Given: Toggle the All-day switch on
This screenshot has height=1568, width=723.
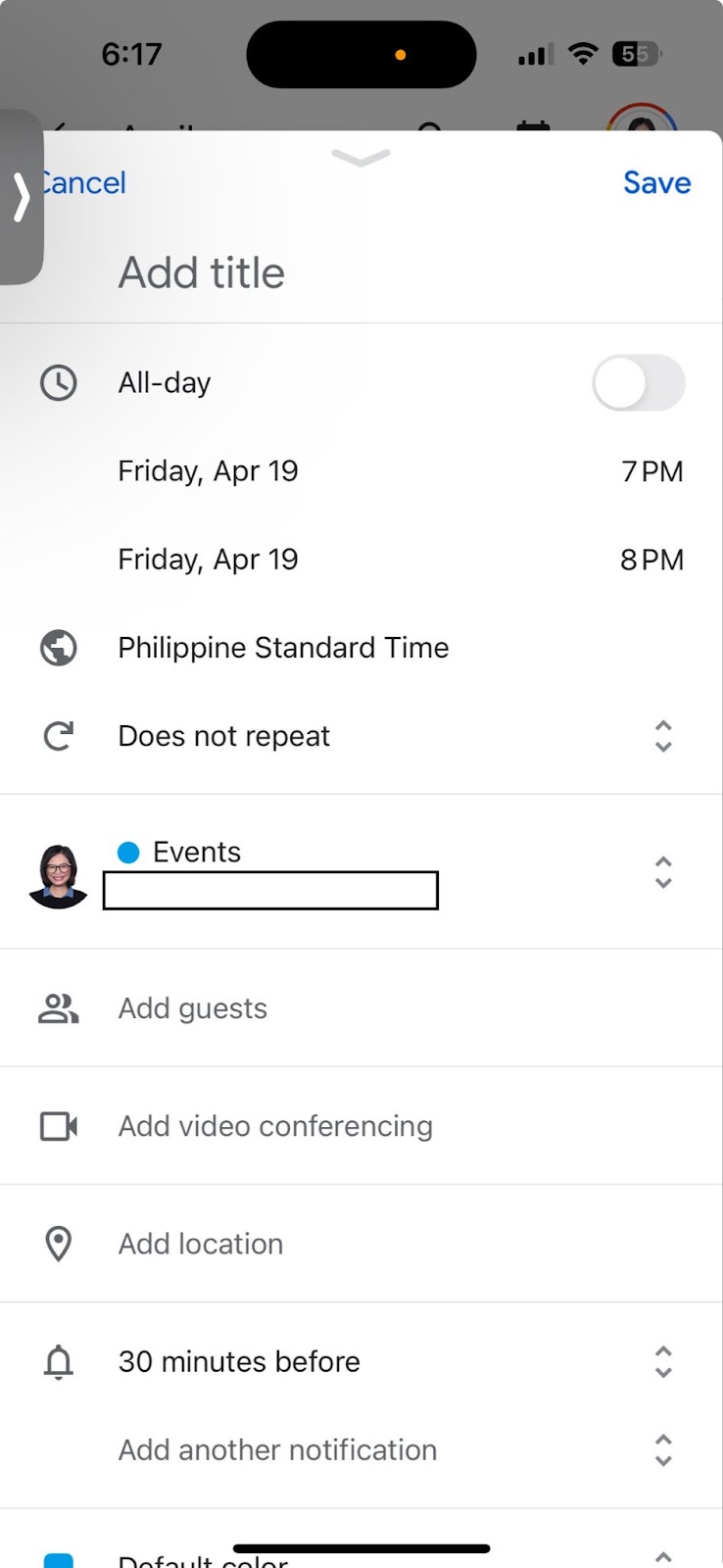Looking at the screenshot, I should click(638, 382).
